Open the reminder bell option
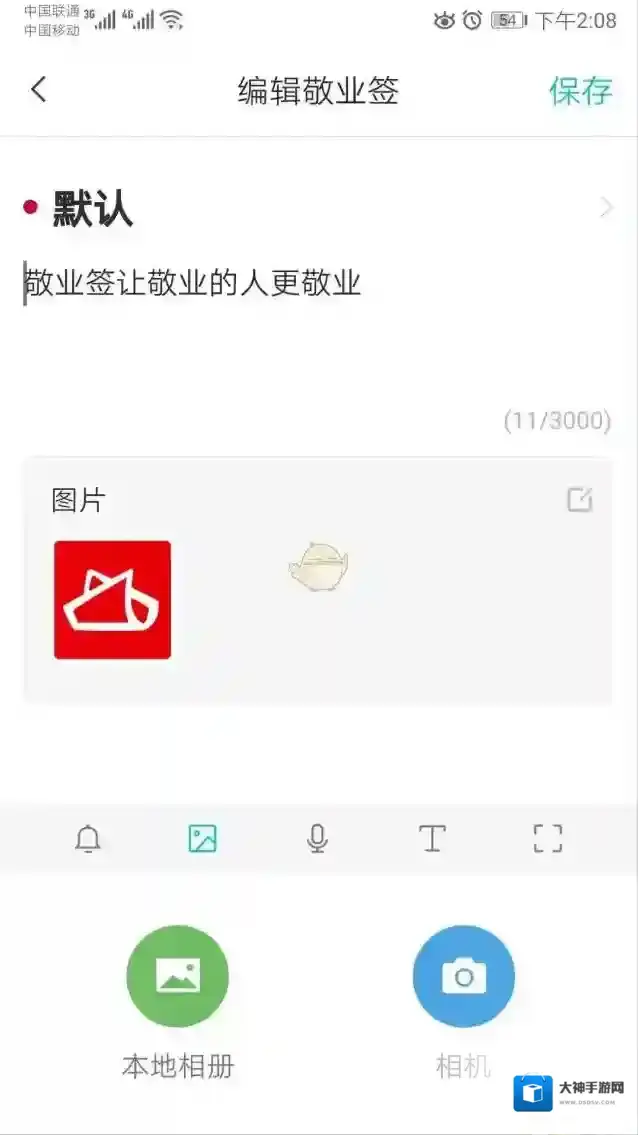Viewport: 638px width, 1135px height. [x=88, y=838]
